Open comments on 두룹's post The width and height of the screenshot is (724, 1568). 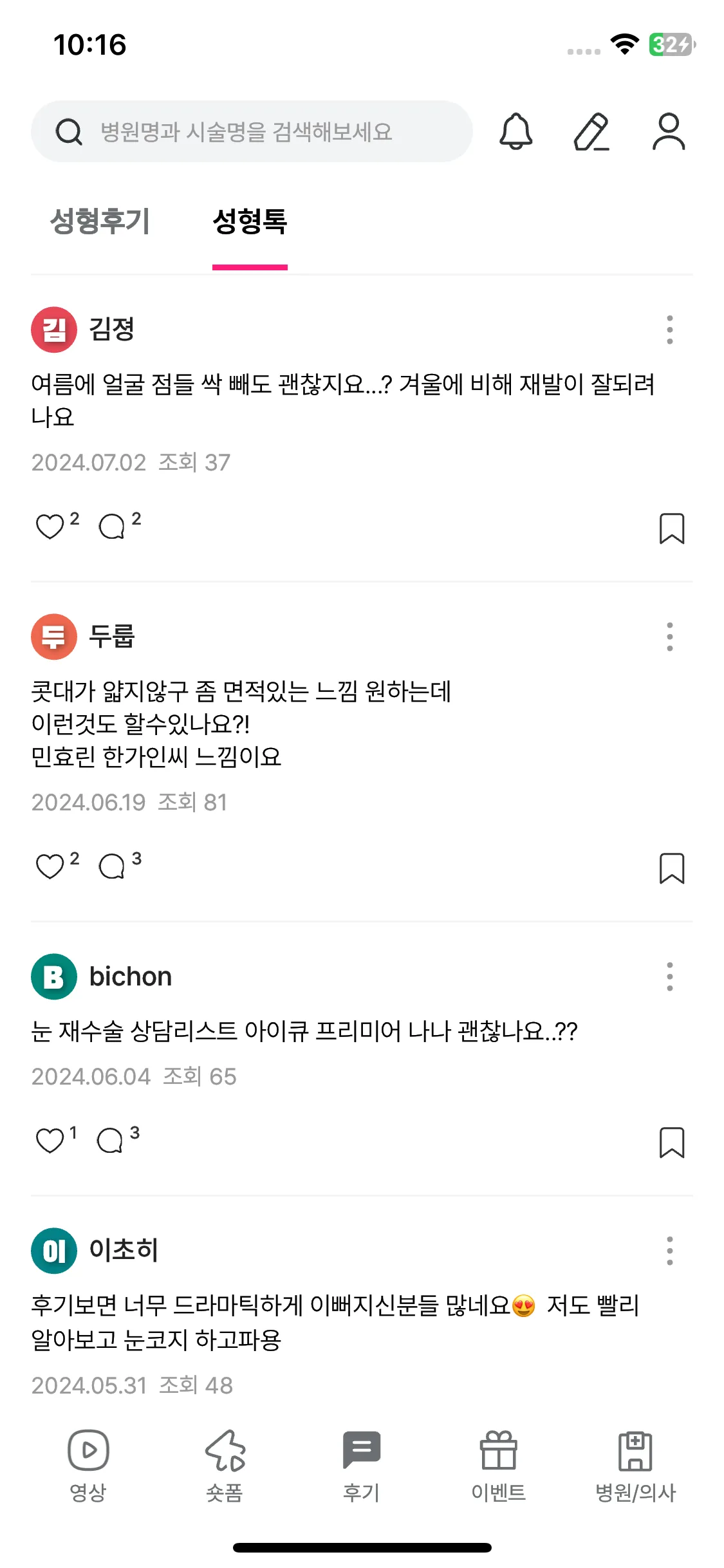[x=112, y=866]
